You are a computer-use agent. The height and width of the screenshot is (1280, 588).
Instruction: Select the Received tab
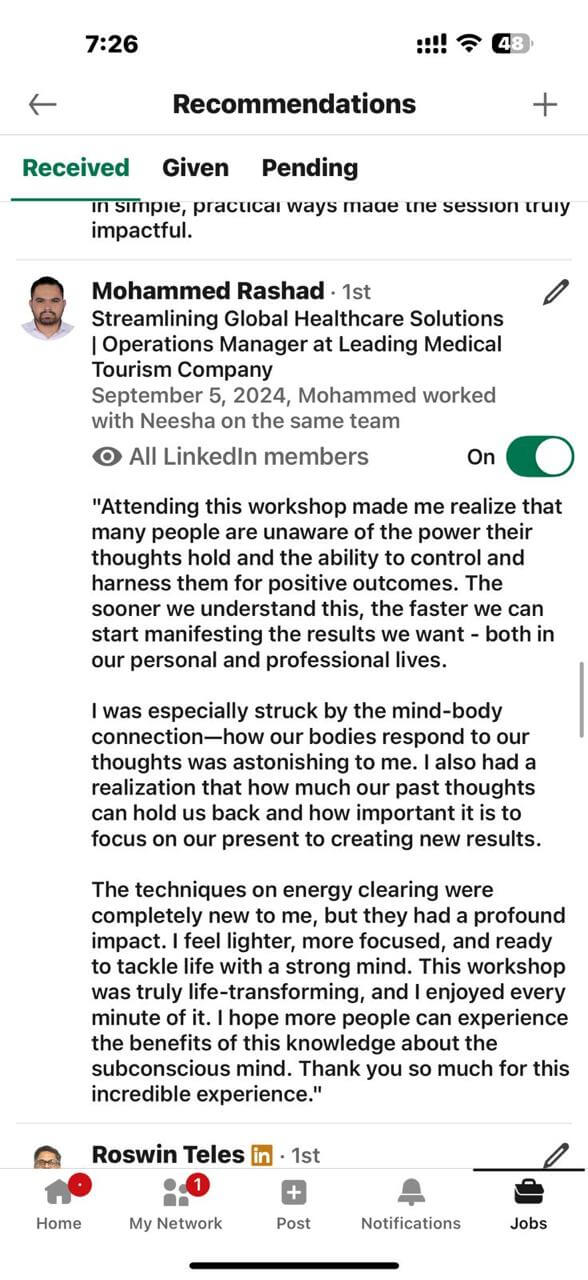pyautogui.click(x=76, y=167)
